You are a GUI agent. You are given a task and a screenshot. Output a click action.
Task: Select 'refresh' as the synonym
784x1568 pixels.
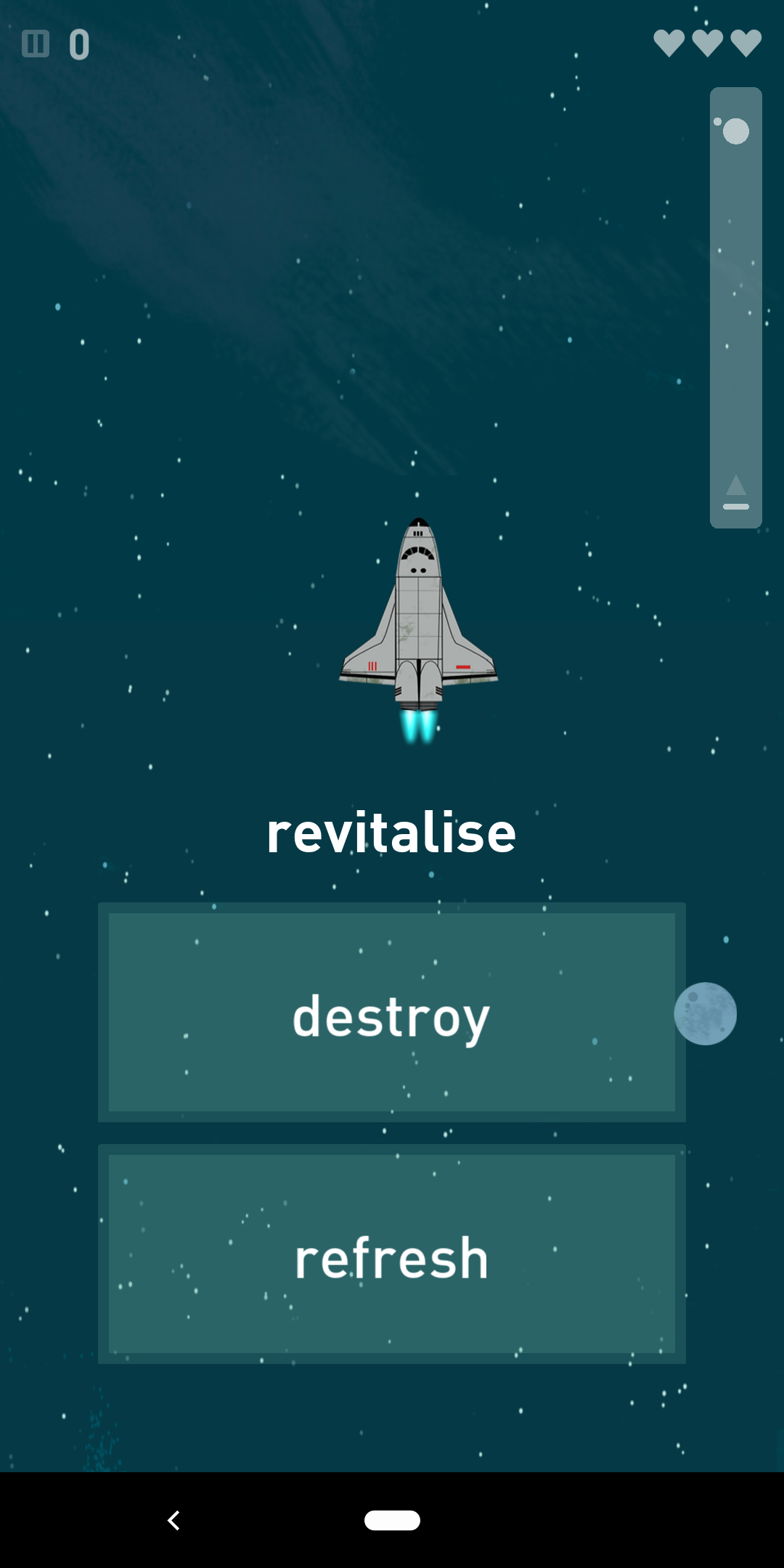(392, 1254)
